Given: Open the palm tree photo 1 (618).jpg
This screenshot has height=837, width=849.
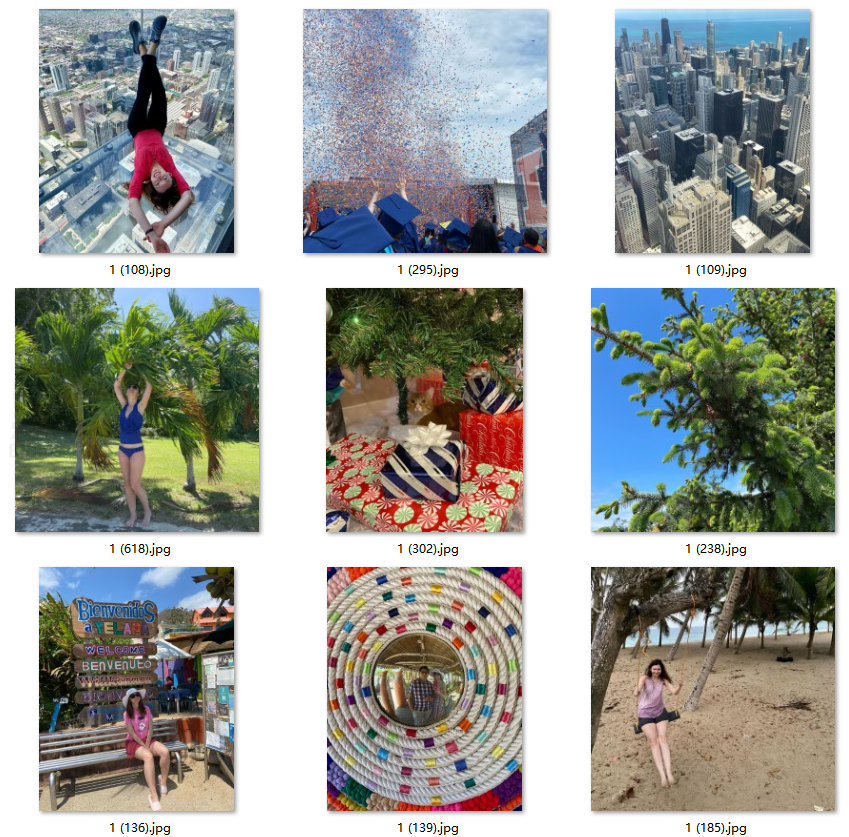Looking at the screenshot, I should coord(137,410).
